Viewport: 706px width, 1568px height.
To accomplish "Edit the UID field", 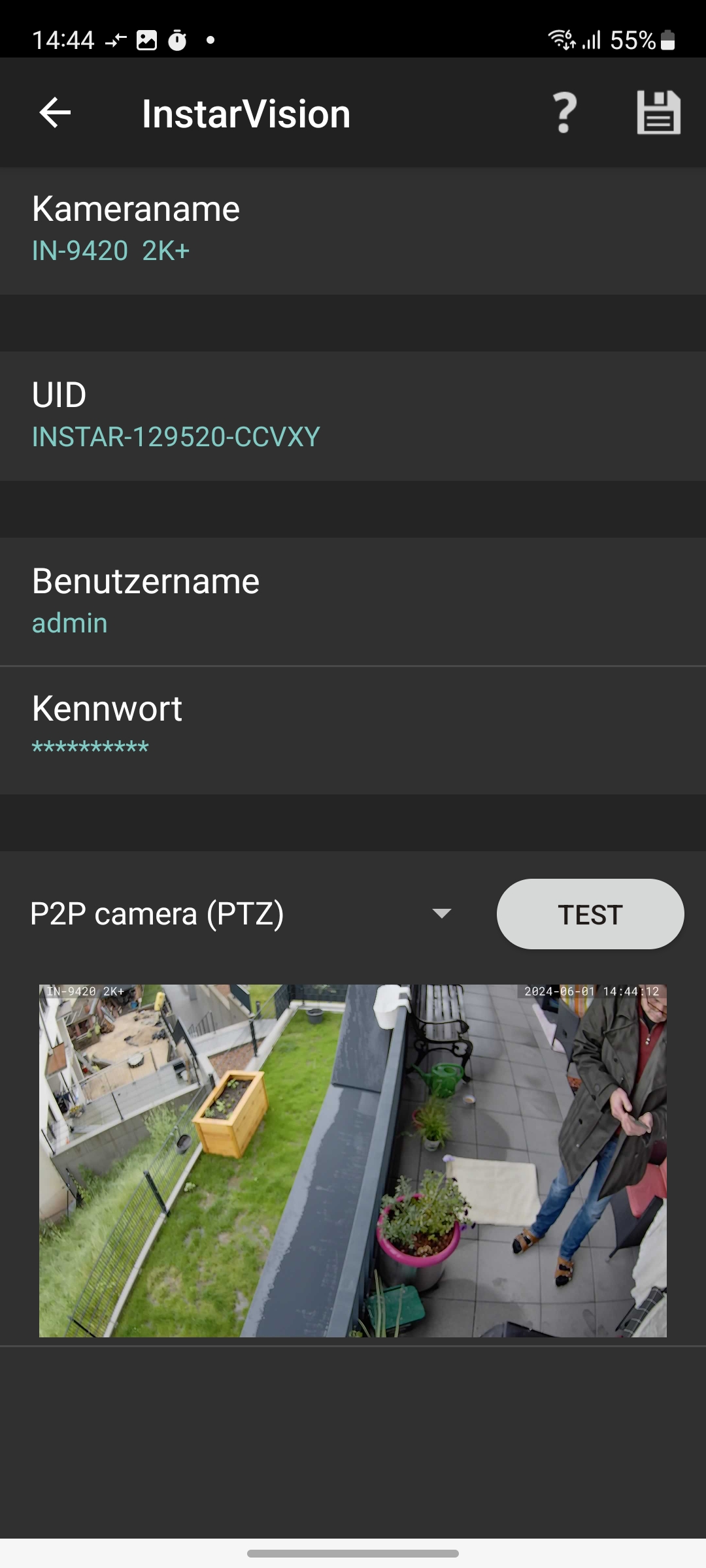I will tap(353, 416).
